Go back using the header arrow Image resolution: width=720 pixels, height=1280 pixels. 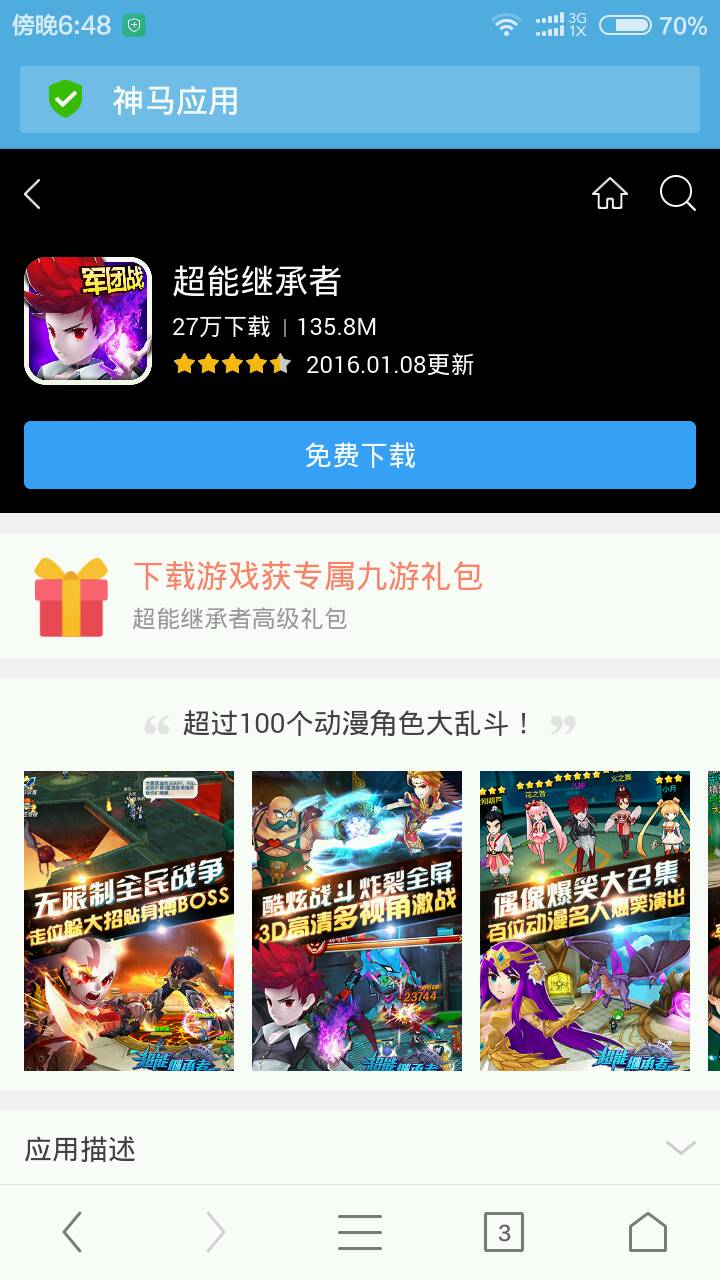point(33,194)
